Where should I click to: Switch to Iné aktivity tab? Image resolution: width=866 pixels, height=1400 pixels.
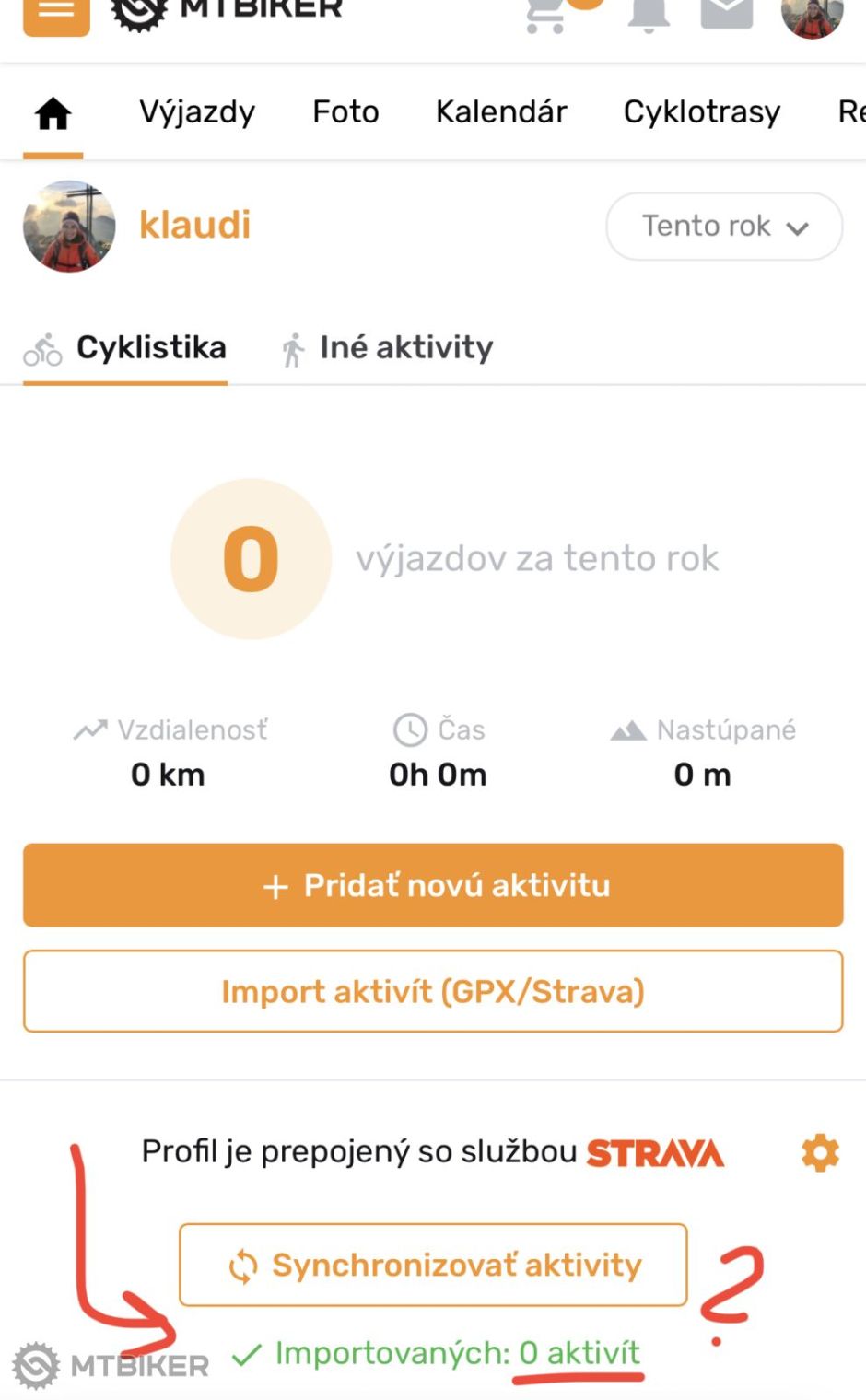[x=387, y=348]
